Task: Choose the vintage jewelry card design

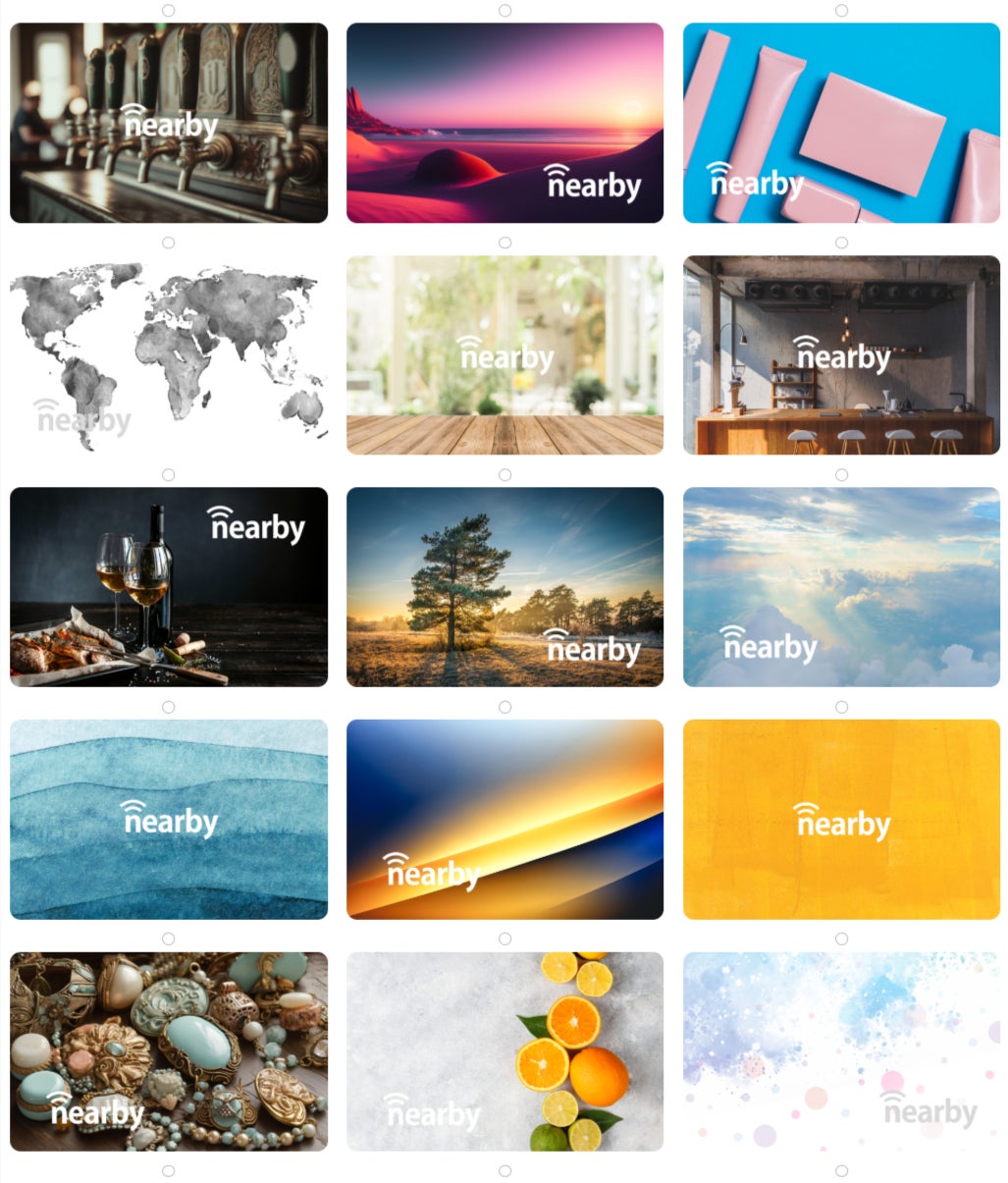Action: 169,1050
